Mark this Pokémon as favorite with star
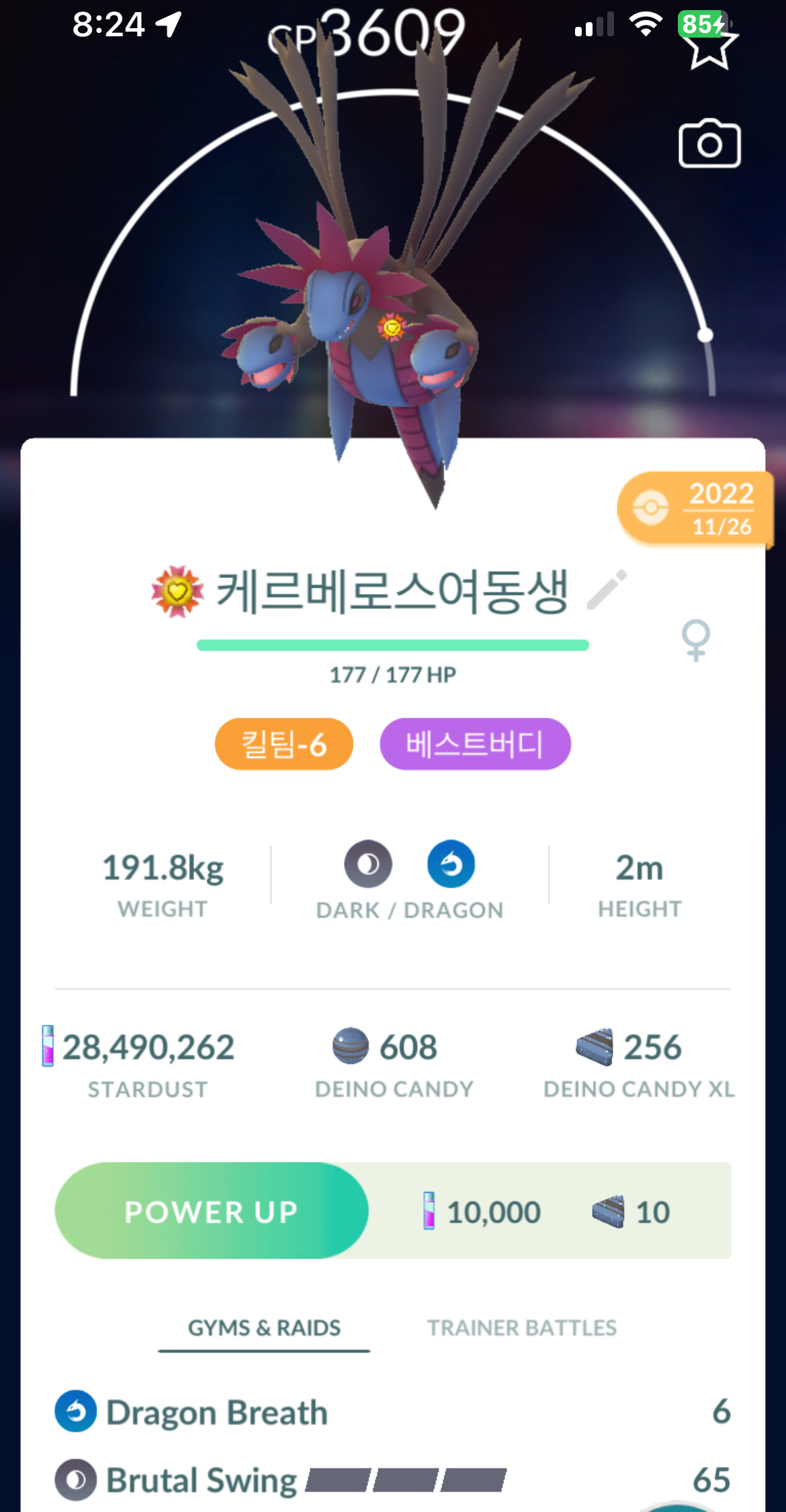Screen dimensions: 786x1512 [x=710, y=47]
